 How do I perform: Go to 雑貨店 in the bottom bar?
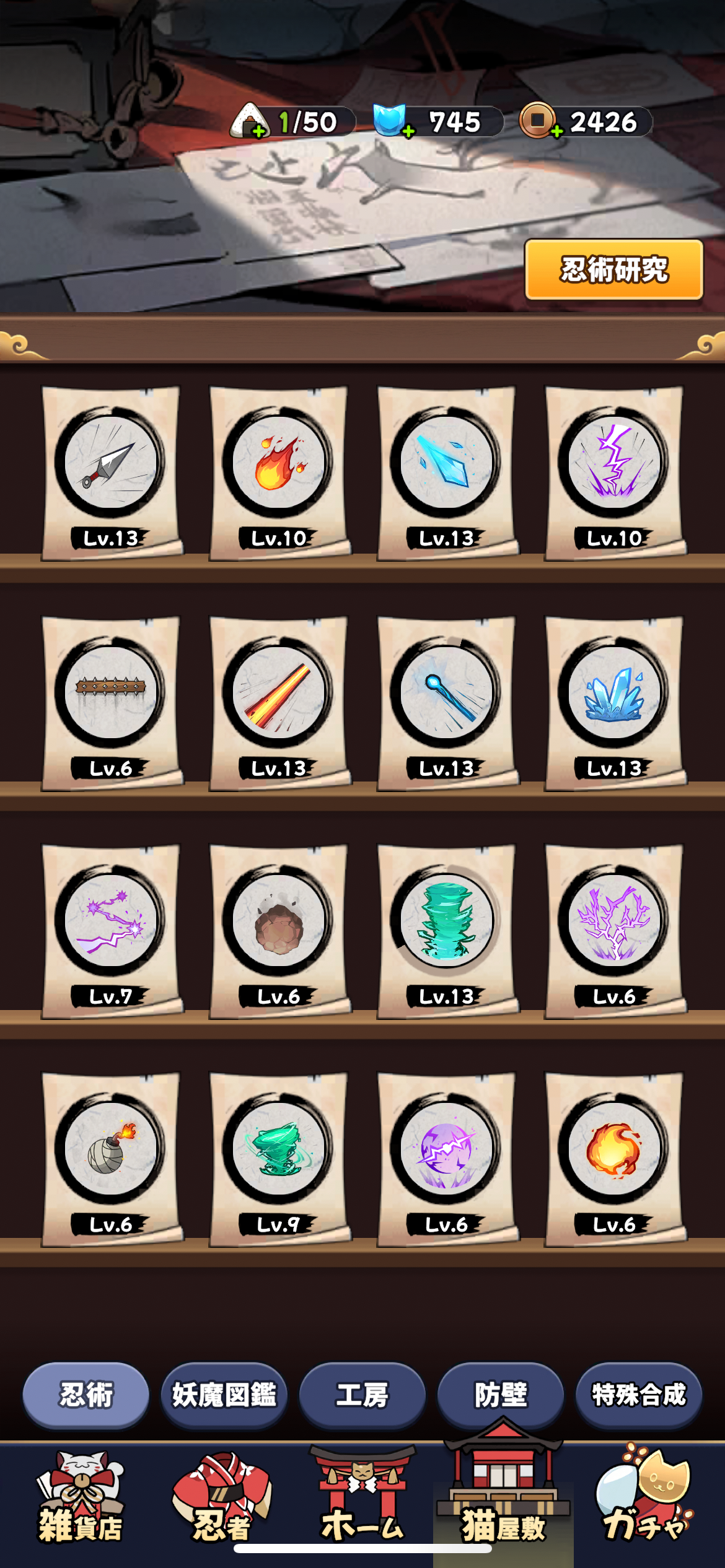point(81,1497)
